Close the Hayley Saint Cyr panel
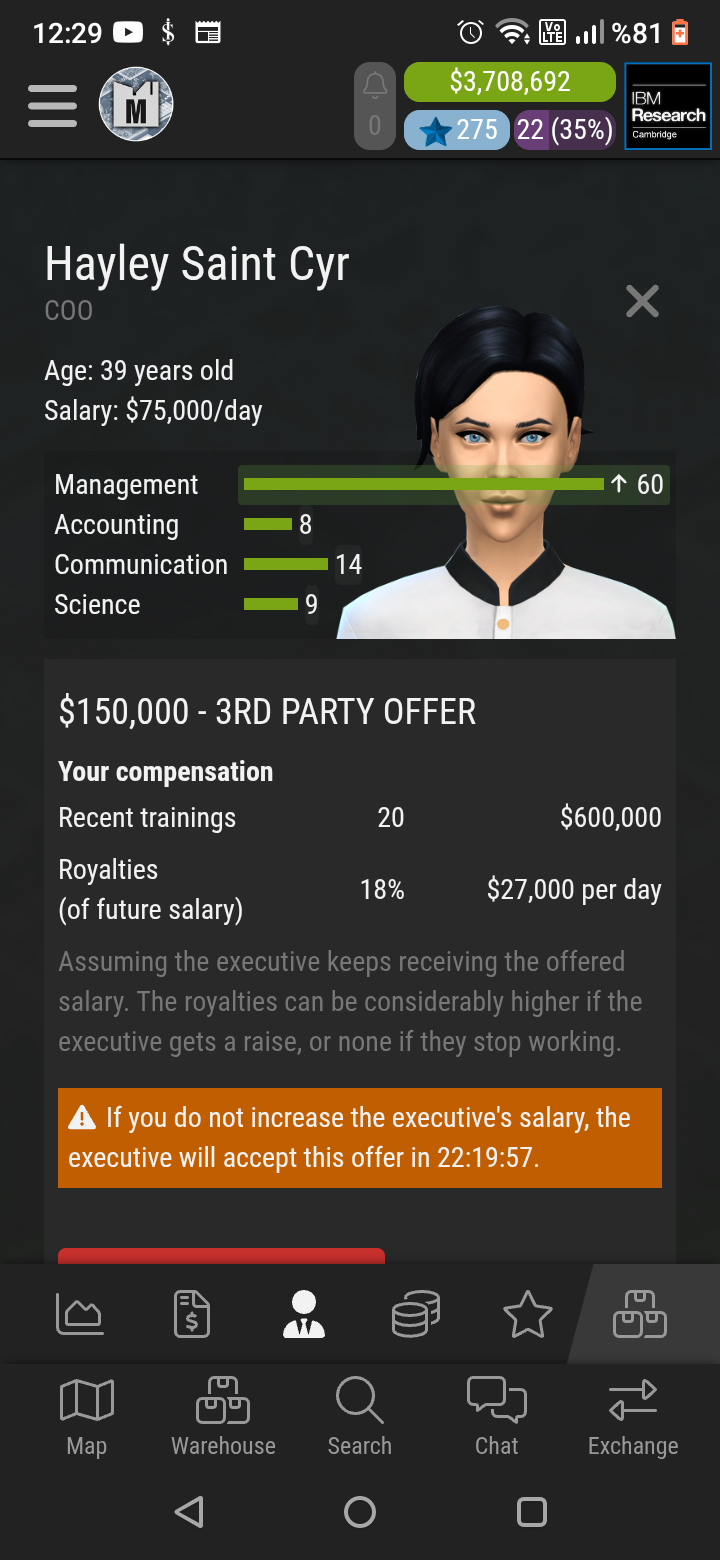This screenshot has height=1560, width=720. click(642, 301)
